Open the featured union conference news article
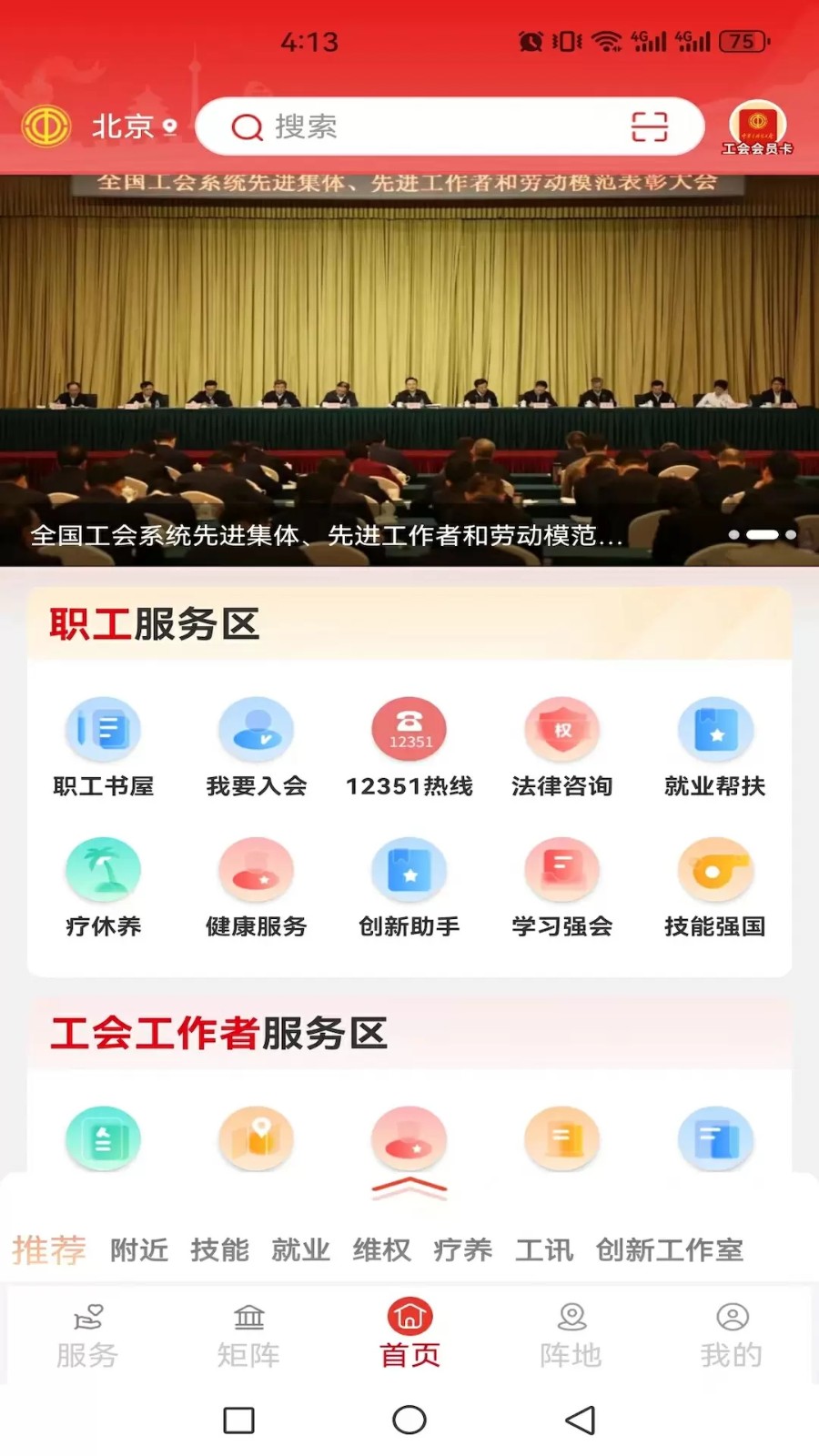The width and height of the screenshot is (819, 1456). pyautogui.click(x=323, y=537)
